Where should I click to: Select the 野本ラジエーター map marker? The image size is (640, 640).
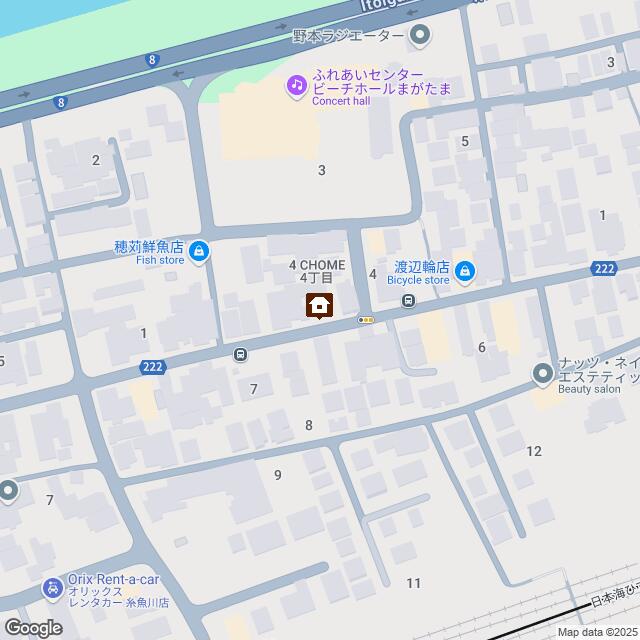point(419,36)
